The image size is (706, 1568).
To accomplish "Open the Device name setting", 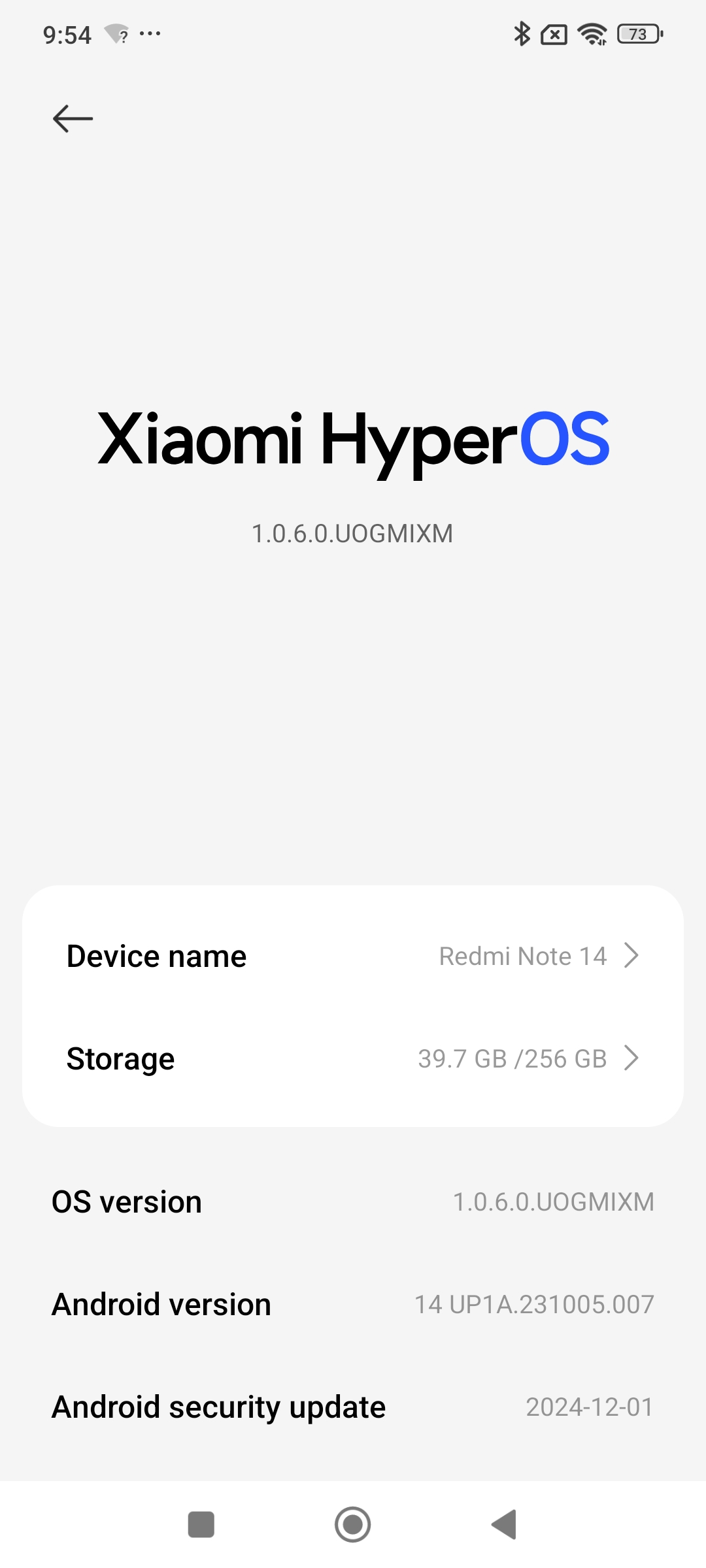I will [x=353, y=956].
